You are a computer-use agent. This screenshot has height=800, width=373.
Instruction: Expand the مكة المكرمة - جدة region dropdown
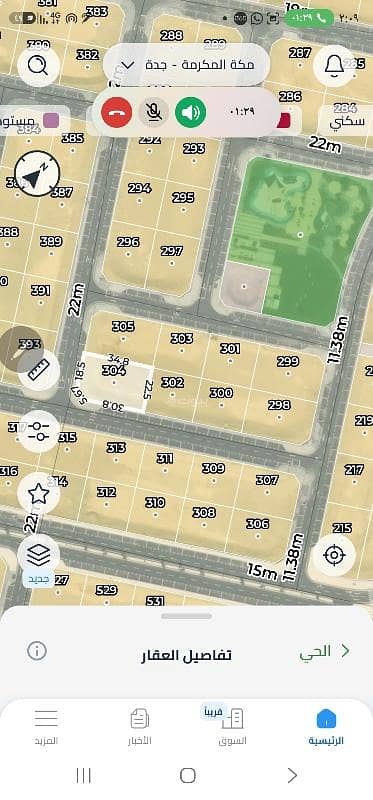pyautogui.click(x=187, y=65)
